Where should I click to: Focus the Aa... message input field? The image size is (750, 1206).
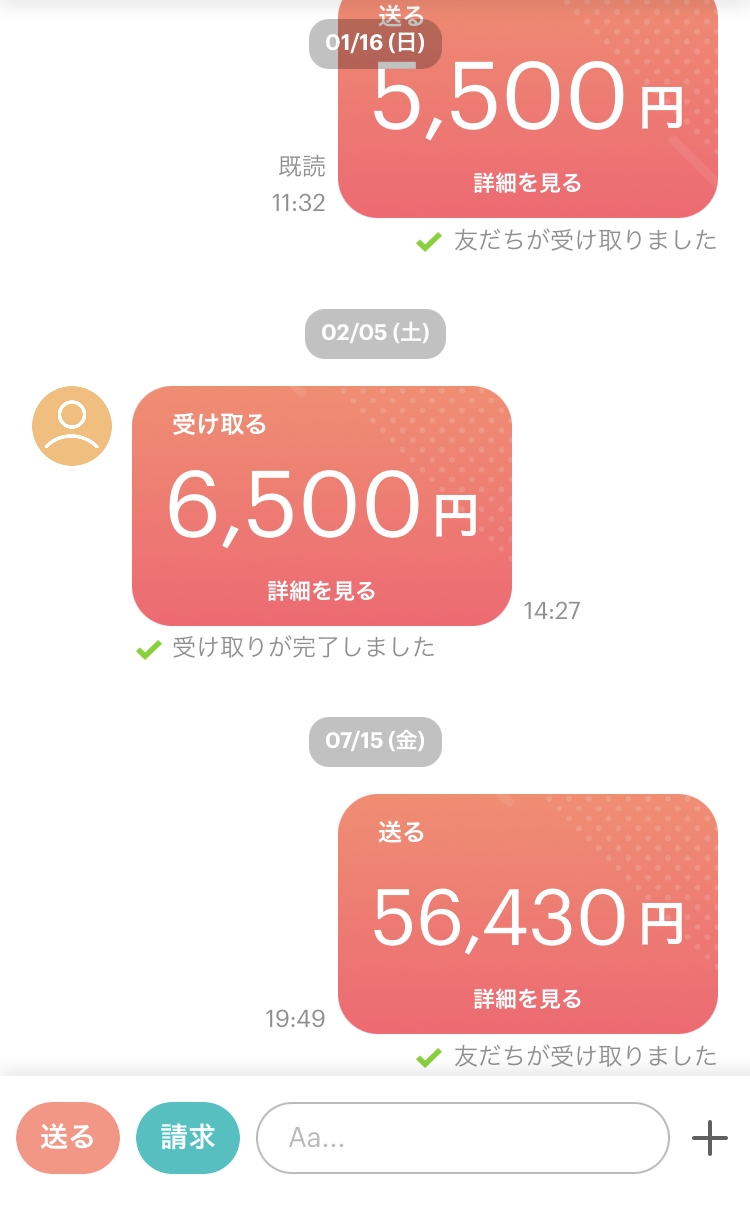point(463,1137)
